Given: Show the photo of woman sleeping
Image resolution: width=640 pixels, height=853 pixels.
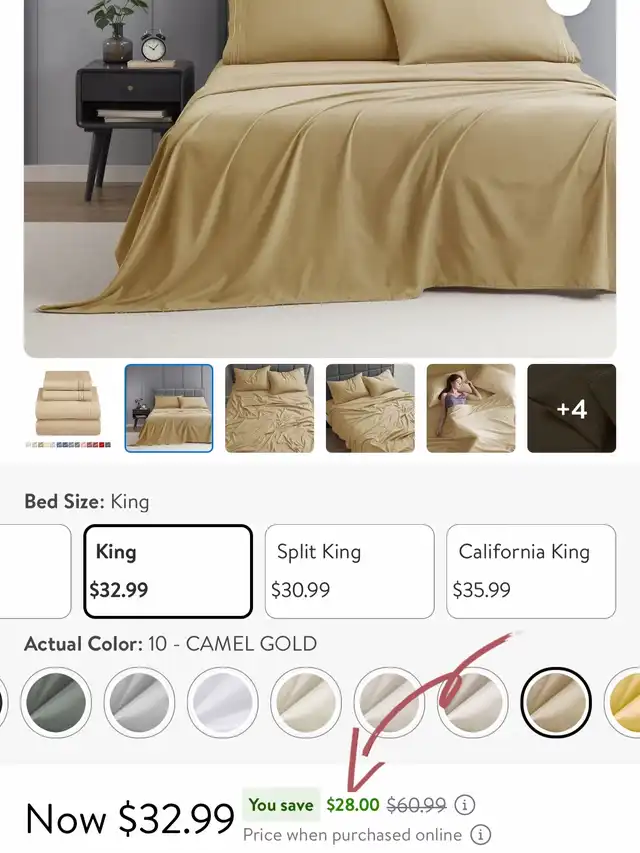Looking at the screenshot, I should click(x=471, y=407).
